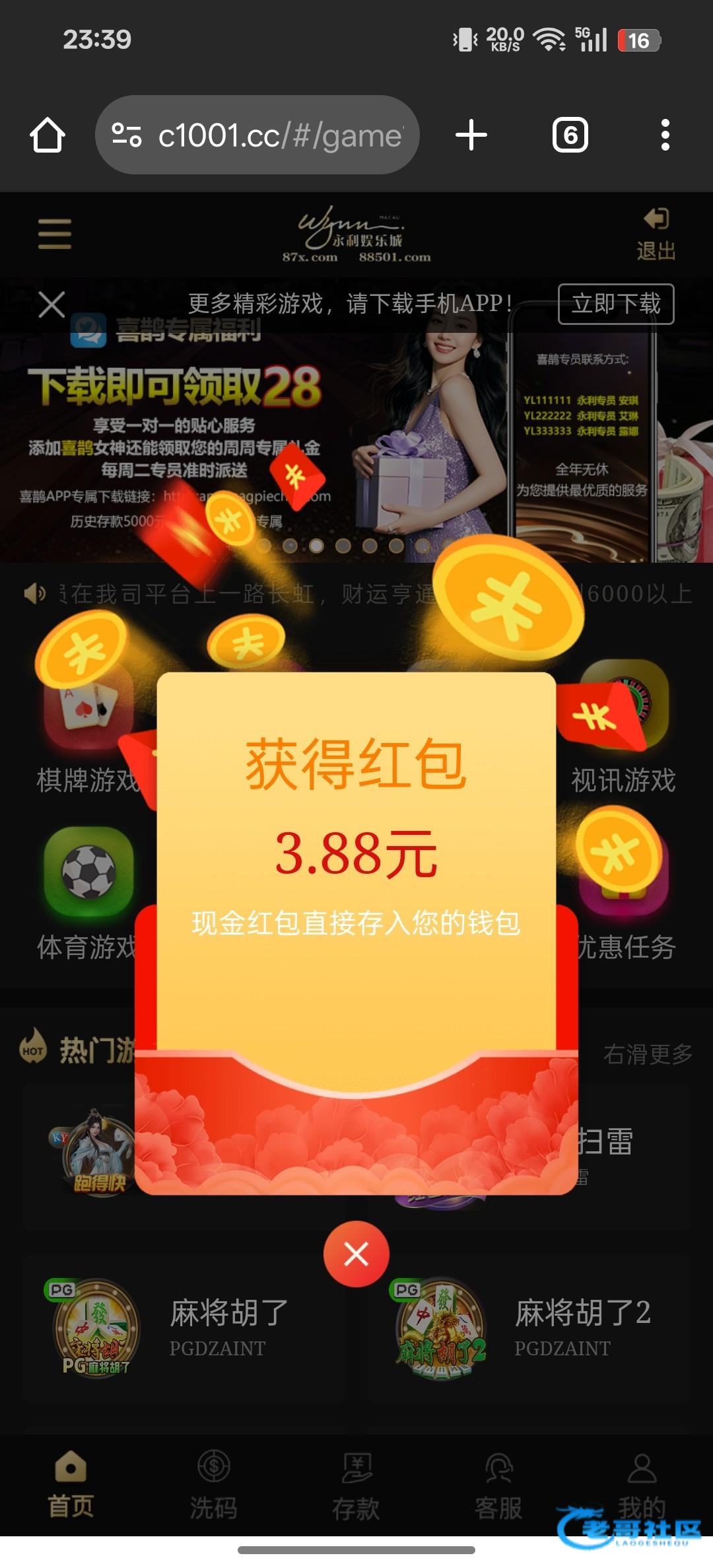
Task: Tap 退出 to log out
Action: 655,235
